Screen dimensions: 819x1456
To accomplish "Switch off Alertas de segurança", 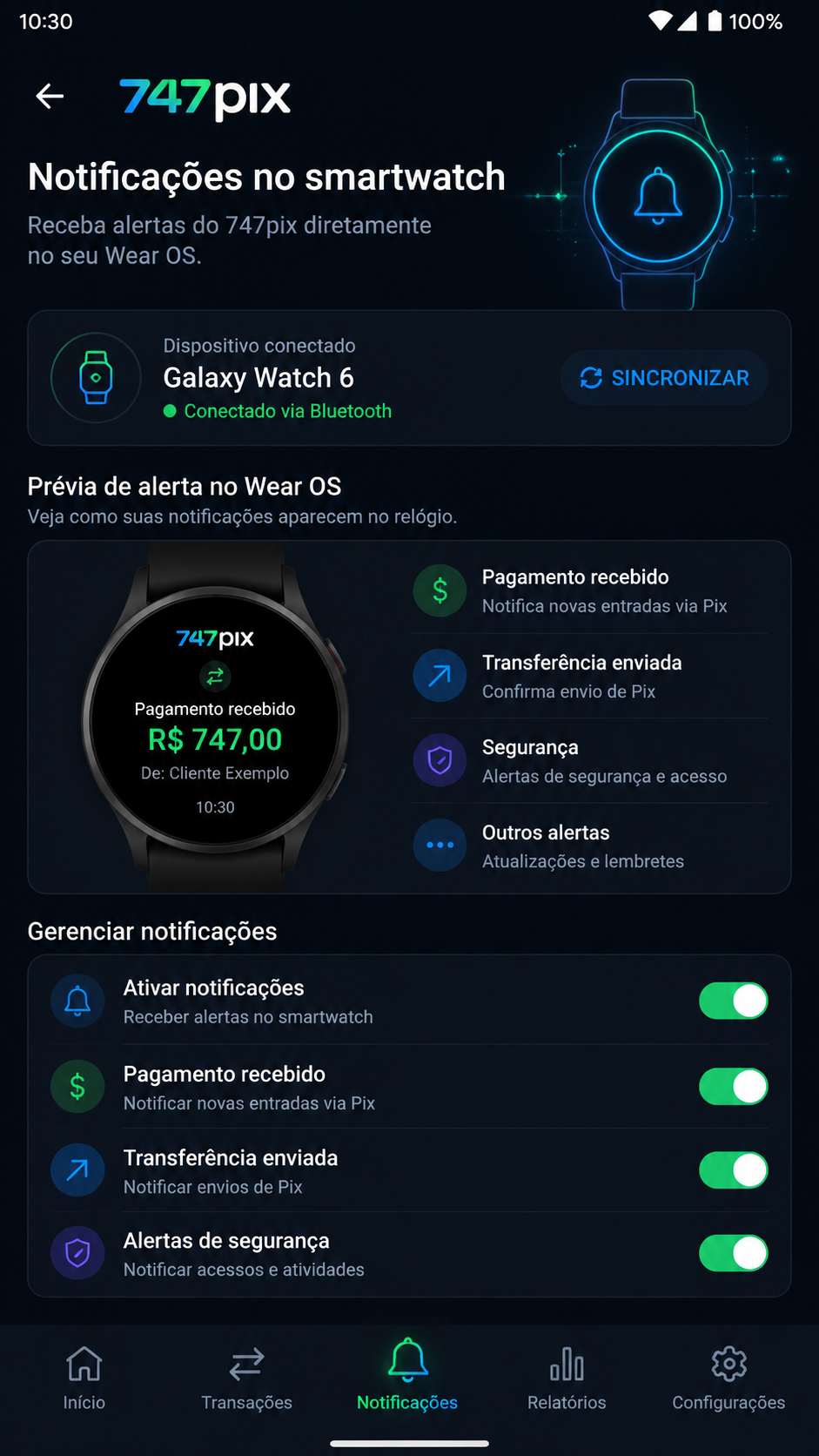I will (x=733, y=1253).
